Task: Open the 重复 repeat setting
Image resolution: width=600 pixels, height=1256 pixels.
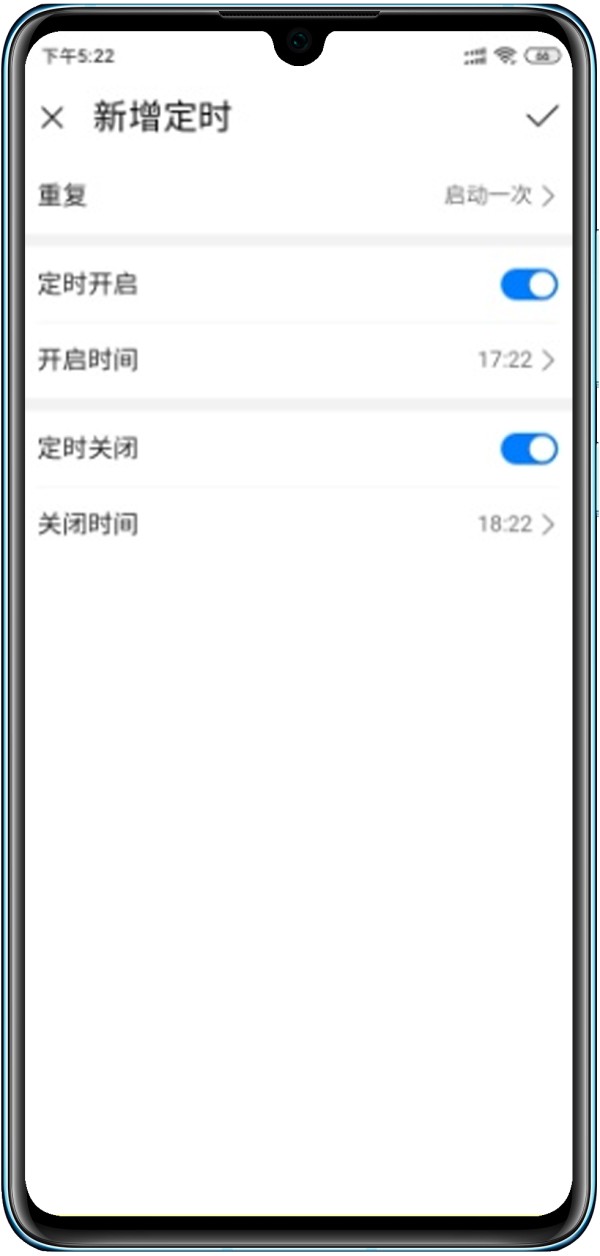Action: [298, 196]
